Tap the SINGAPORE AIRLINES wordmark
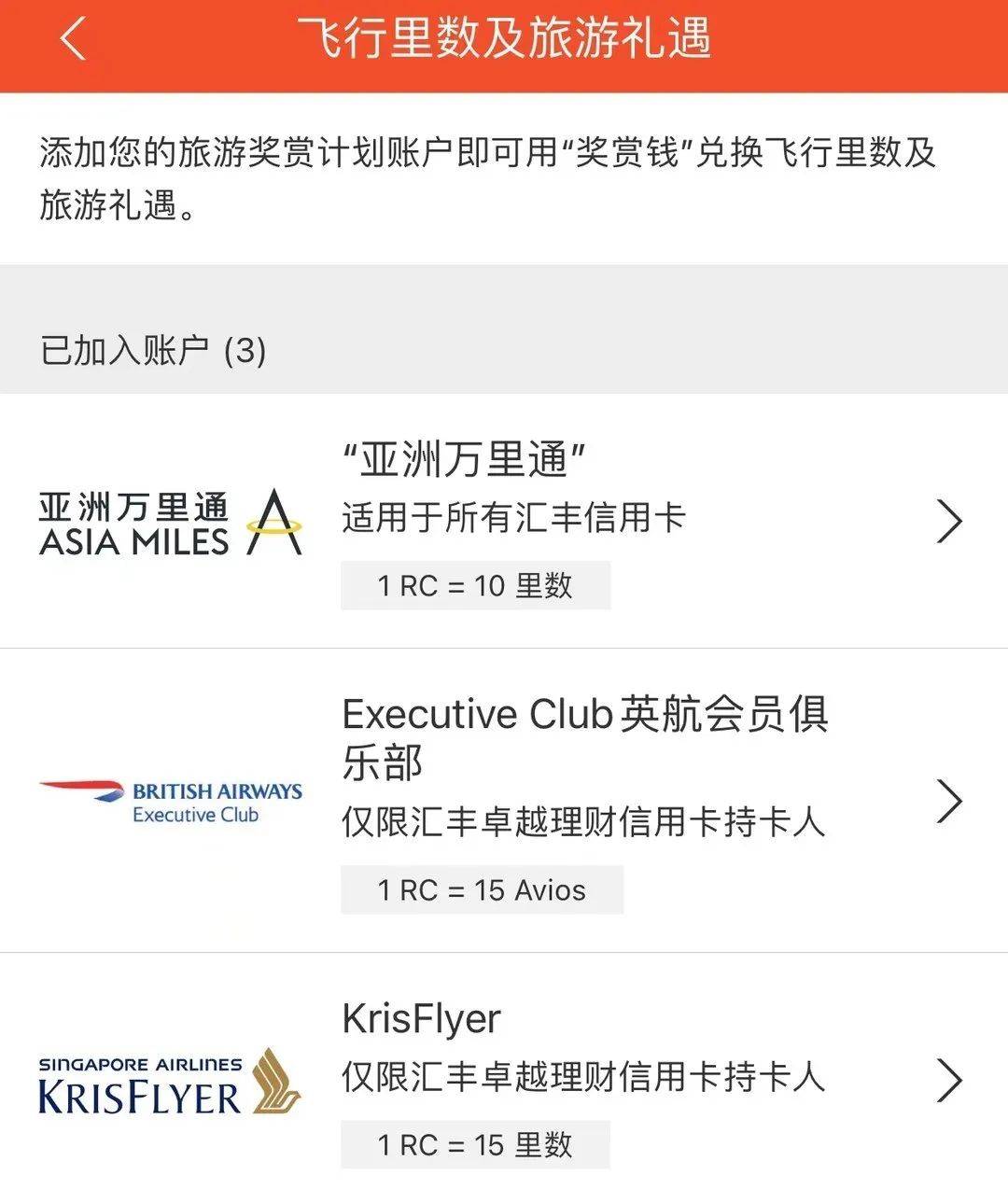The image size is (1008, 1203). pyautogui.click(x=140, y=1064)
